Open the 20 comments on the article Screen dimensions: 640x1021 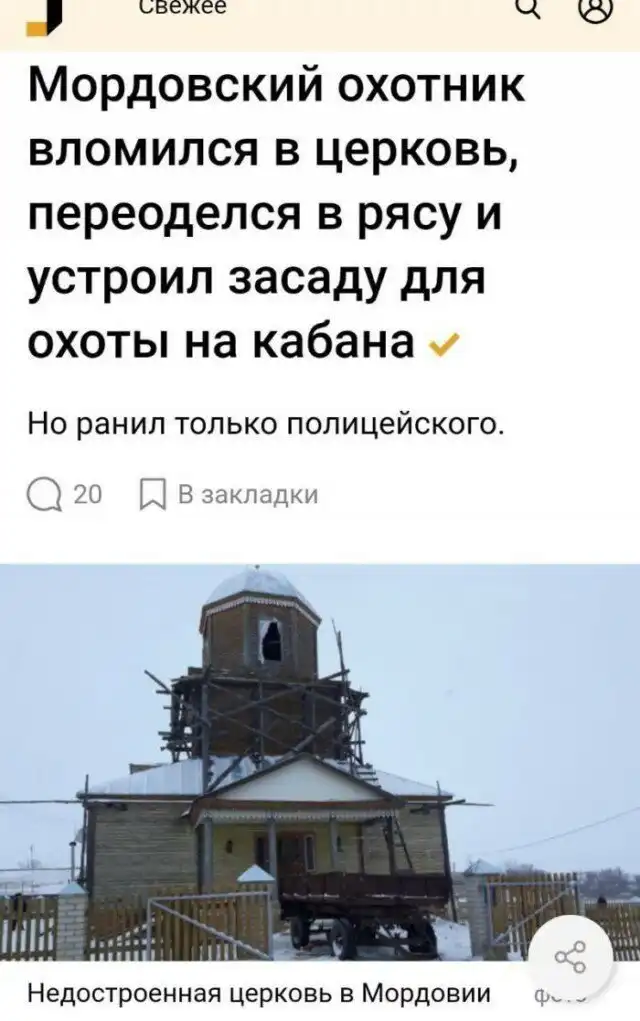pyautogui.click(x=66, y=494)
